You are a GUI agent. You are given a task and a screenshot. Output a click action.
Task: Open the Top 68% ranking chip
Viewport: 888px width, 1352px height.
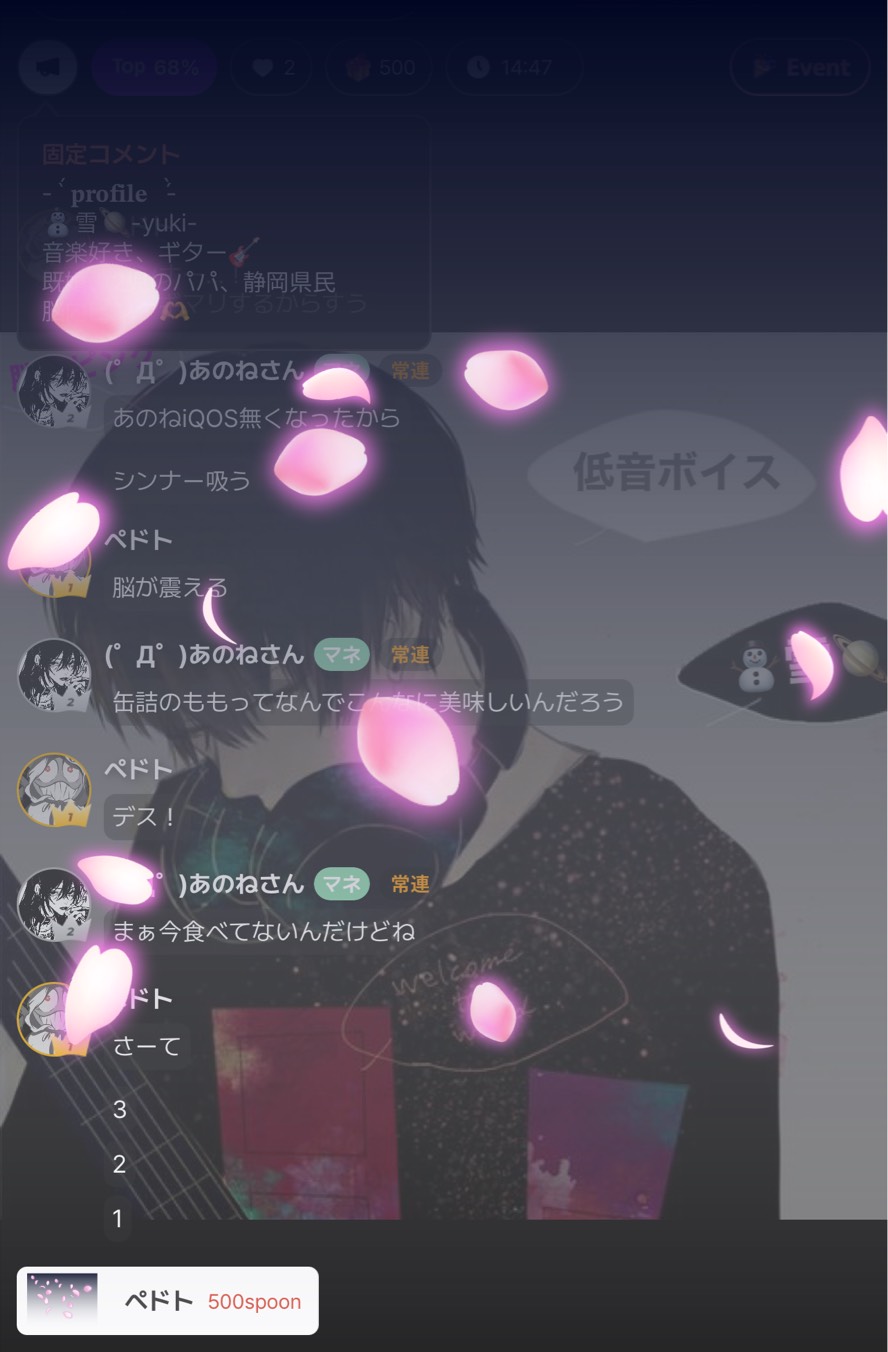point(155,68)
